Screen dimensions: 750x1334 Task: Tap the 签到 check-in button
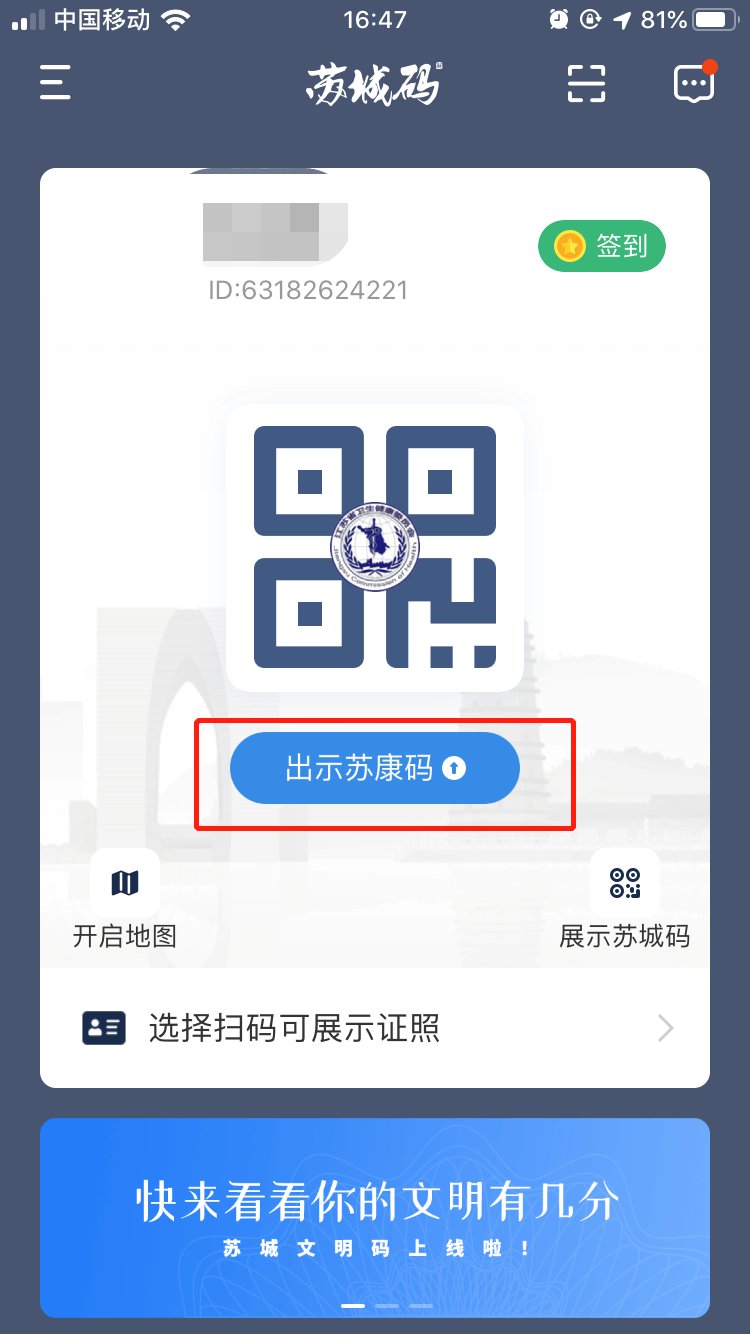pyautogui.click(x=601, y=246)
